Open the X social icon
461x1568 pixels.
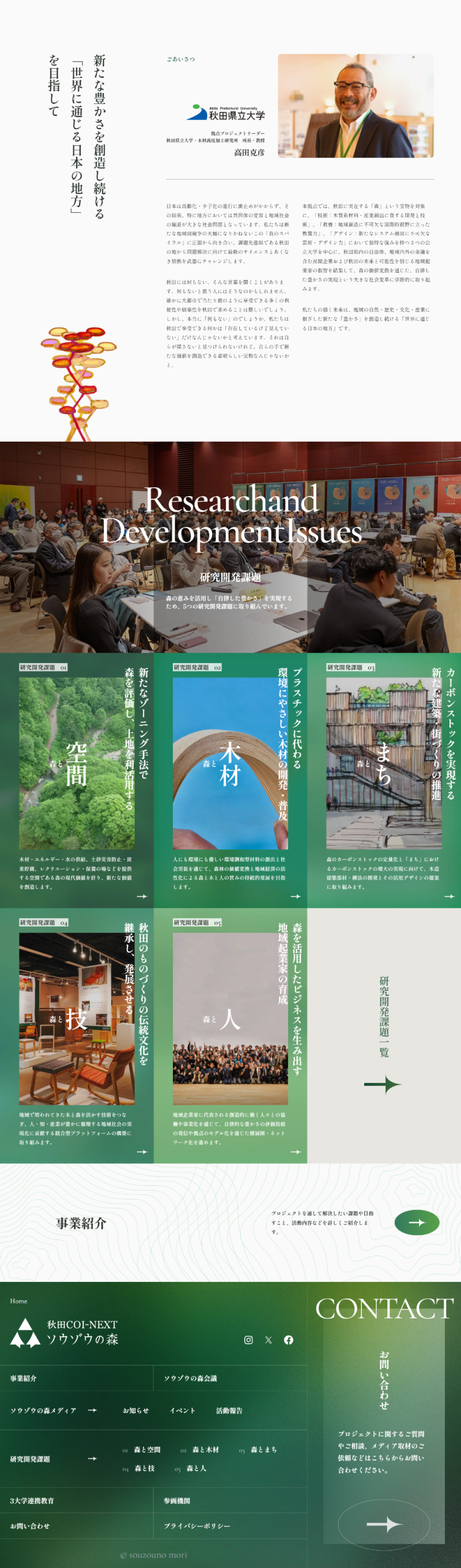point(268,1339)
